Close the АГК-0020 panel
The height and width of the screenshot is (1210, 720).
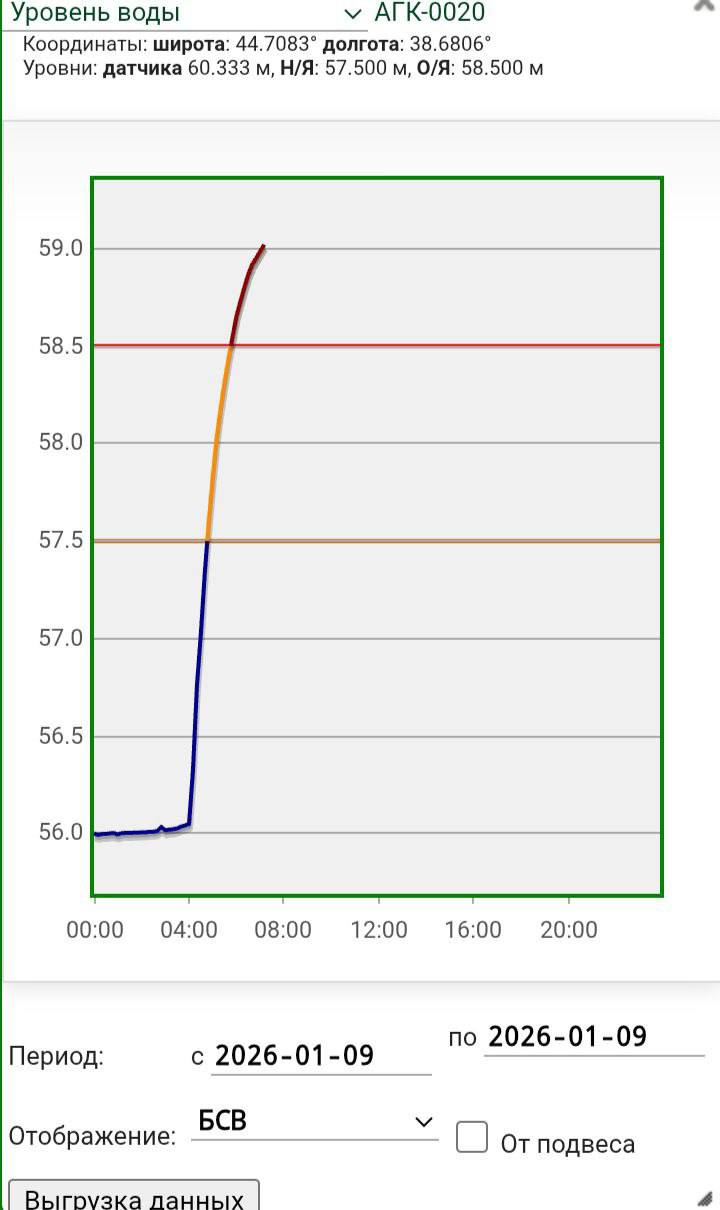tap(704, 4)
